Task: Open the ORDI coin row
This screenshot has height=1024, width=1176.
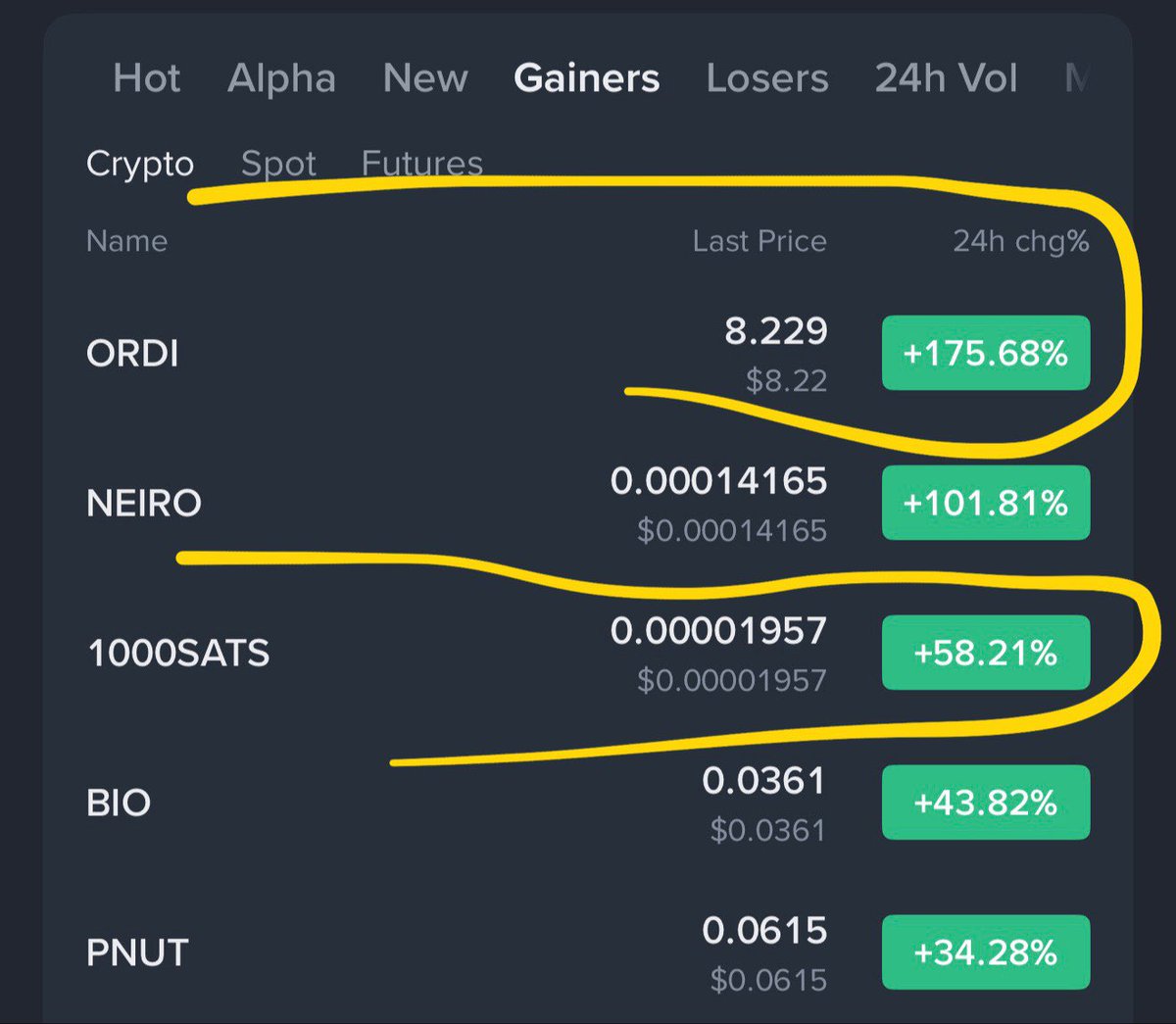Action: coord(133,354)
